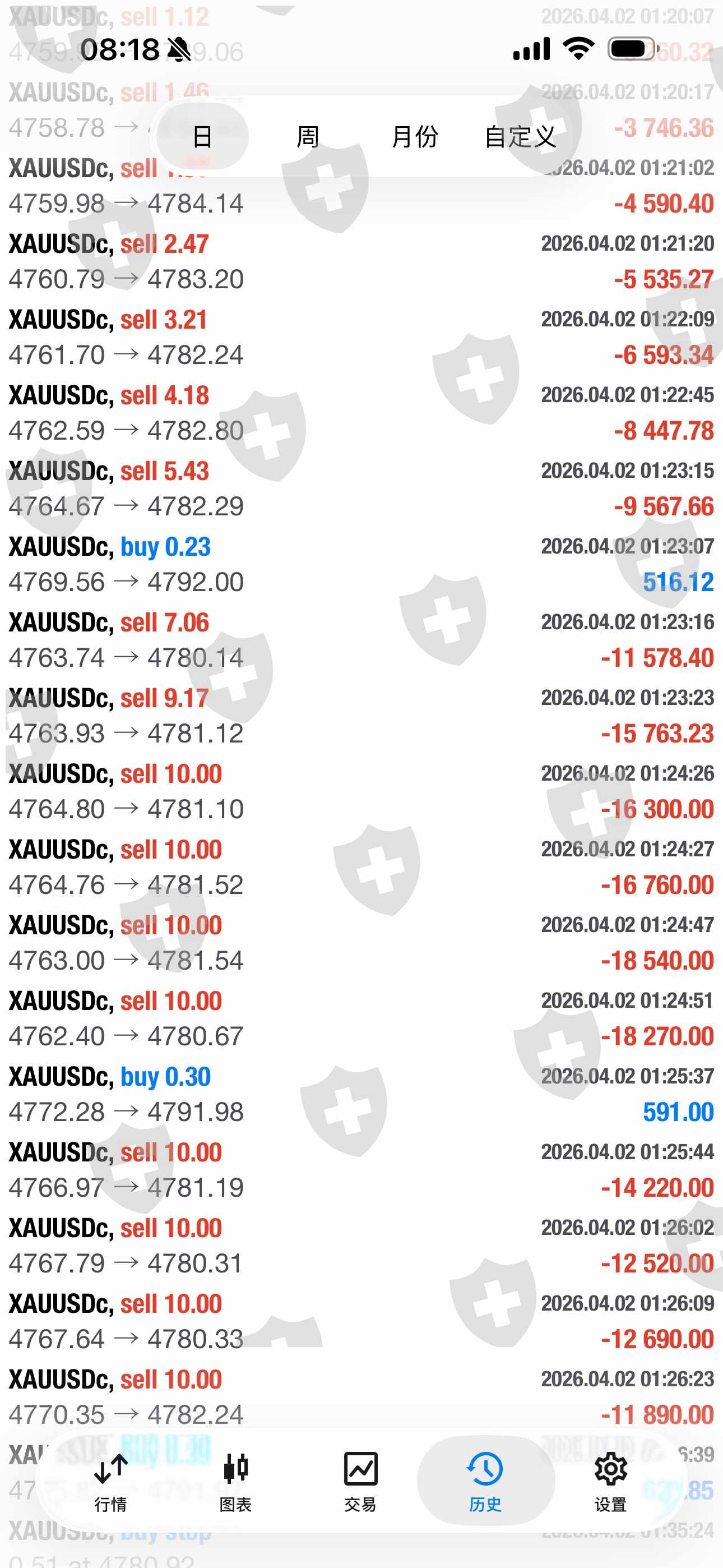Open the sell 5.43 trade entry
This screenshot has height=1568, width=723.
[361, 489]
